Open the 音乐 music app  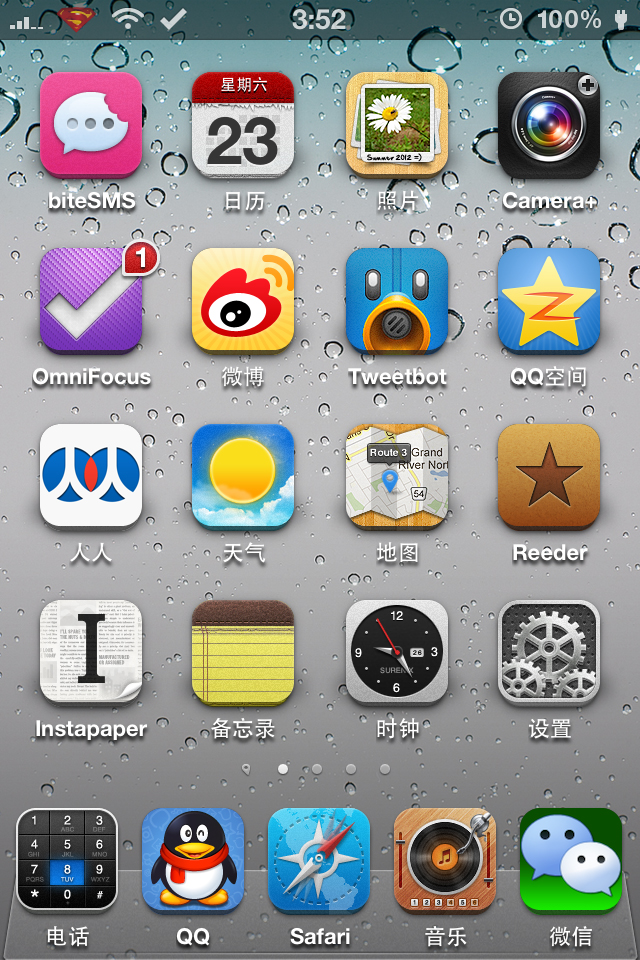tap(445, 860)
